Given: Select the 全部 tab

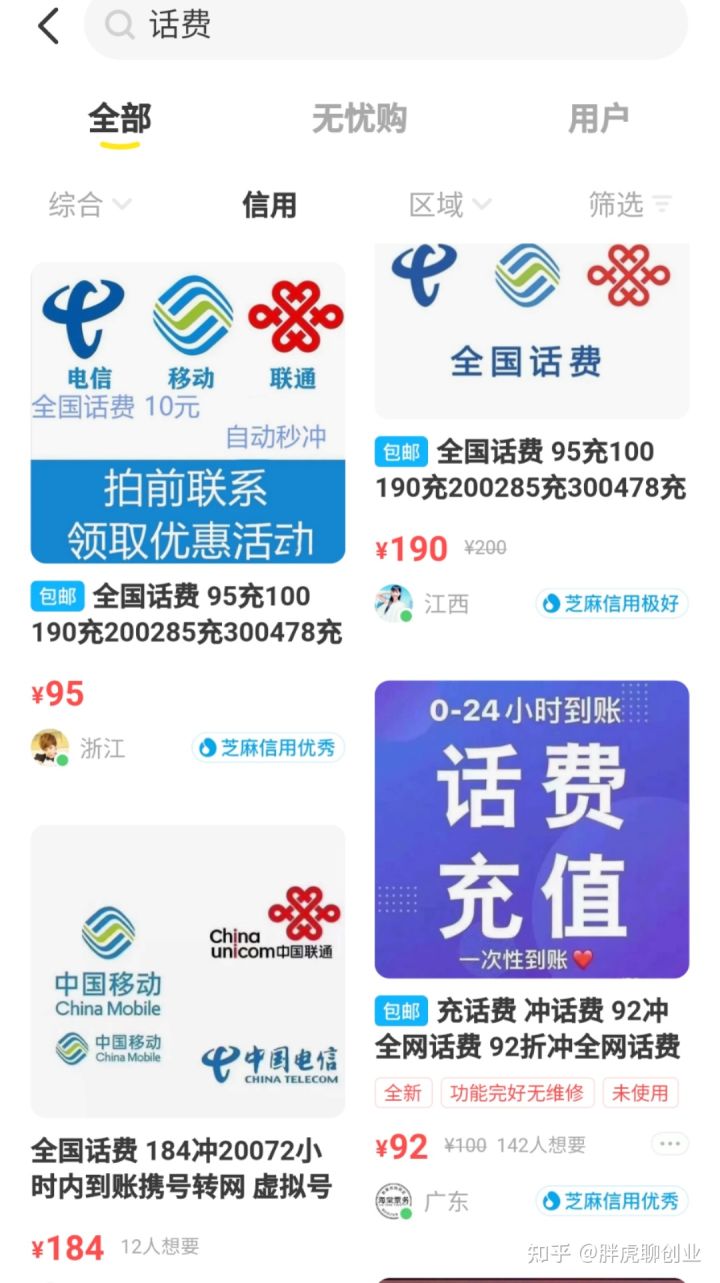Looking at the screenshot, I should (119, 119).
